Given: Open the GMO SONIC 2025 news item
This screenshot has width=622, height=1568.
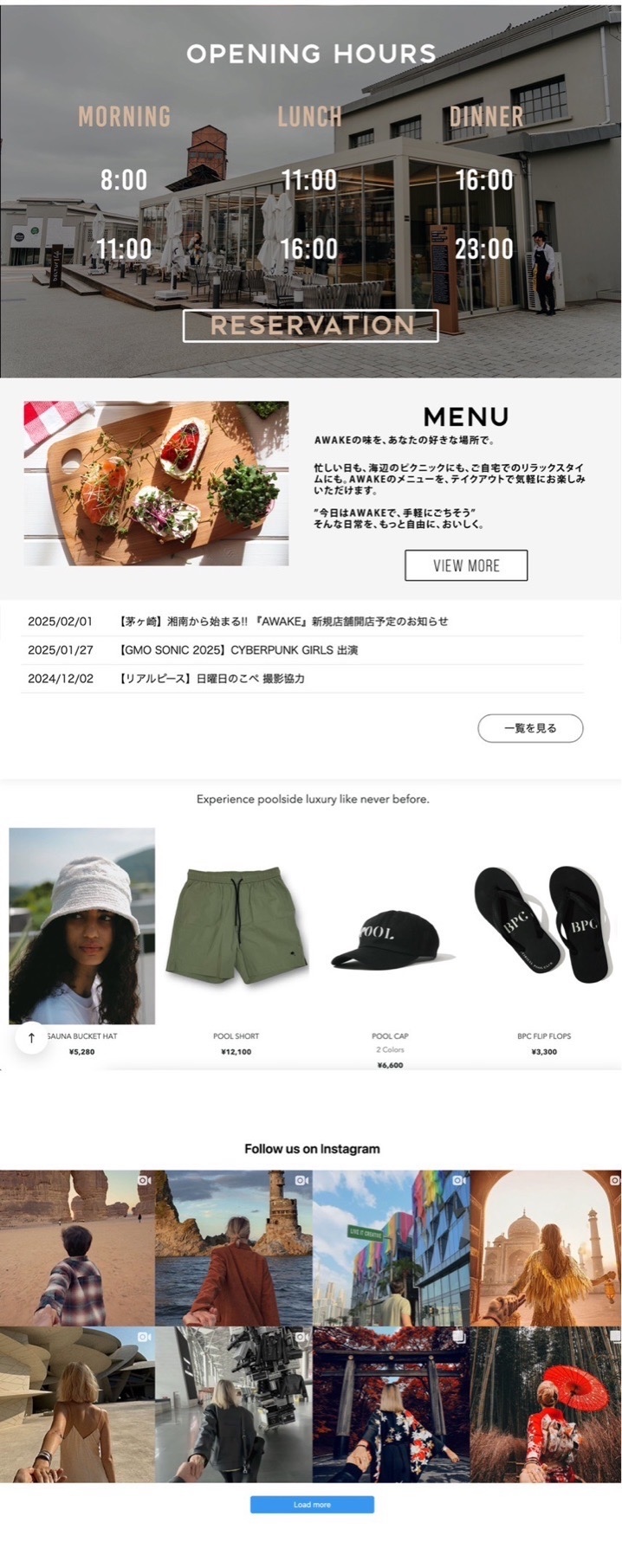Looking at the screenshot, I should 238,649.
